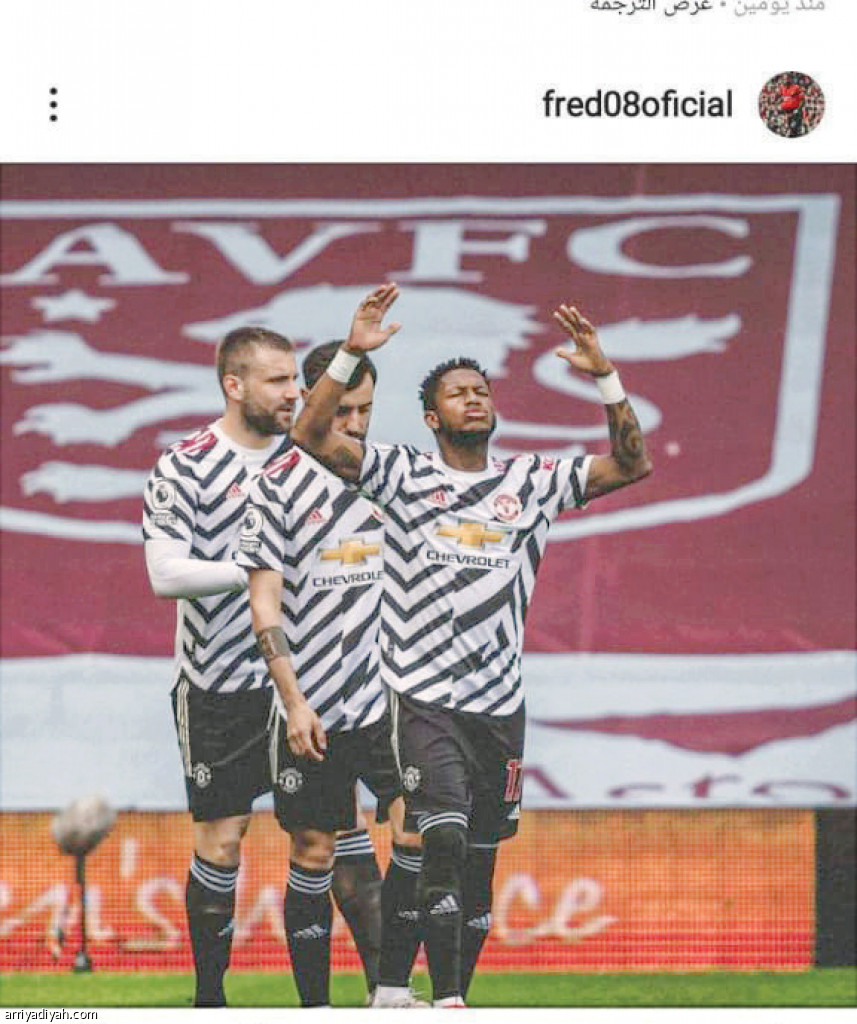Open the fred08oficial profile by its username

pos(637,104)
